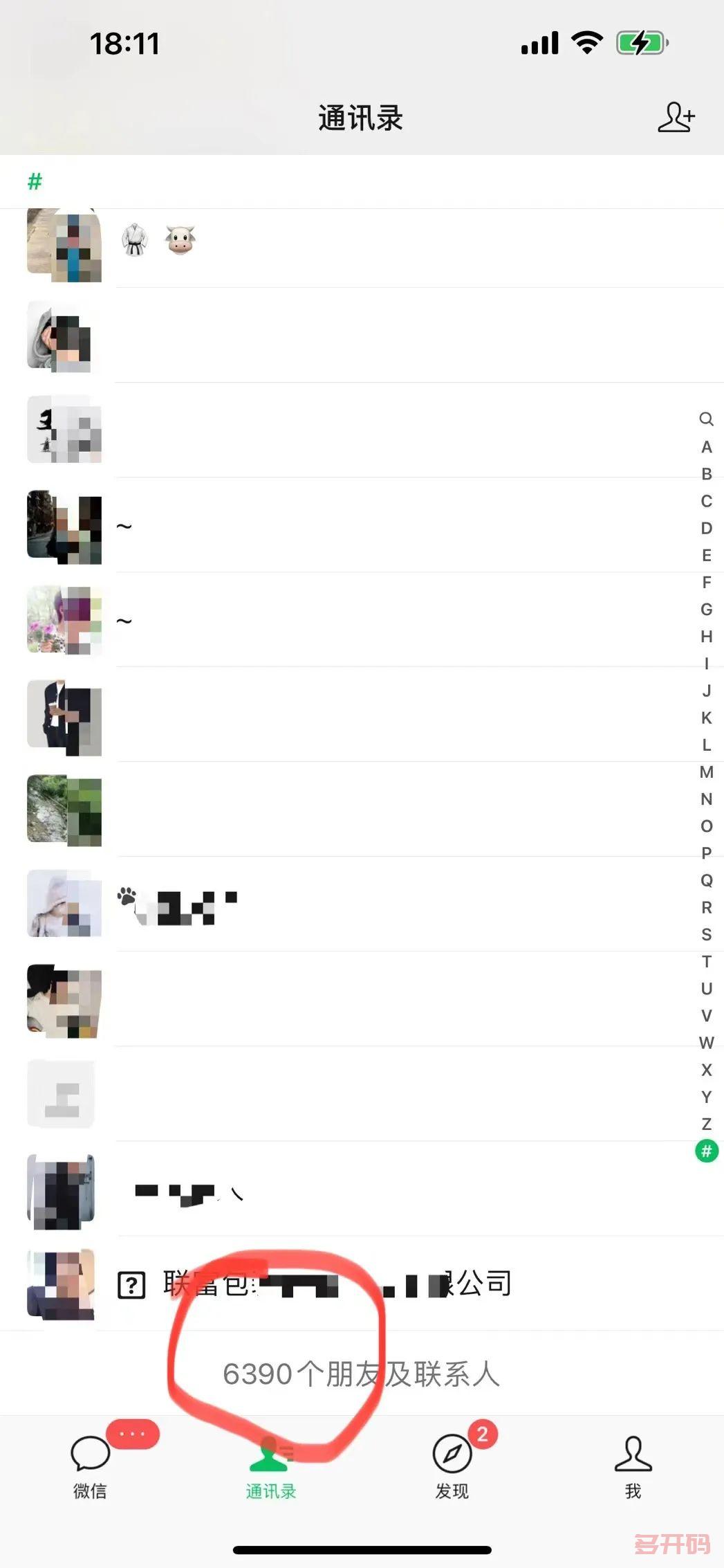Go to the 发现 tab

[452, 1464]
